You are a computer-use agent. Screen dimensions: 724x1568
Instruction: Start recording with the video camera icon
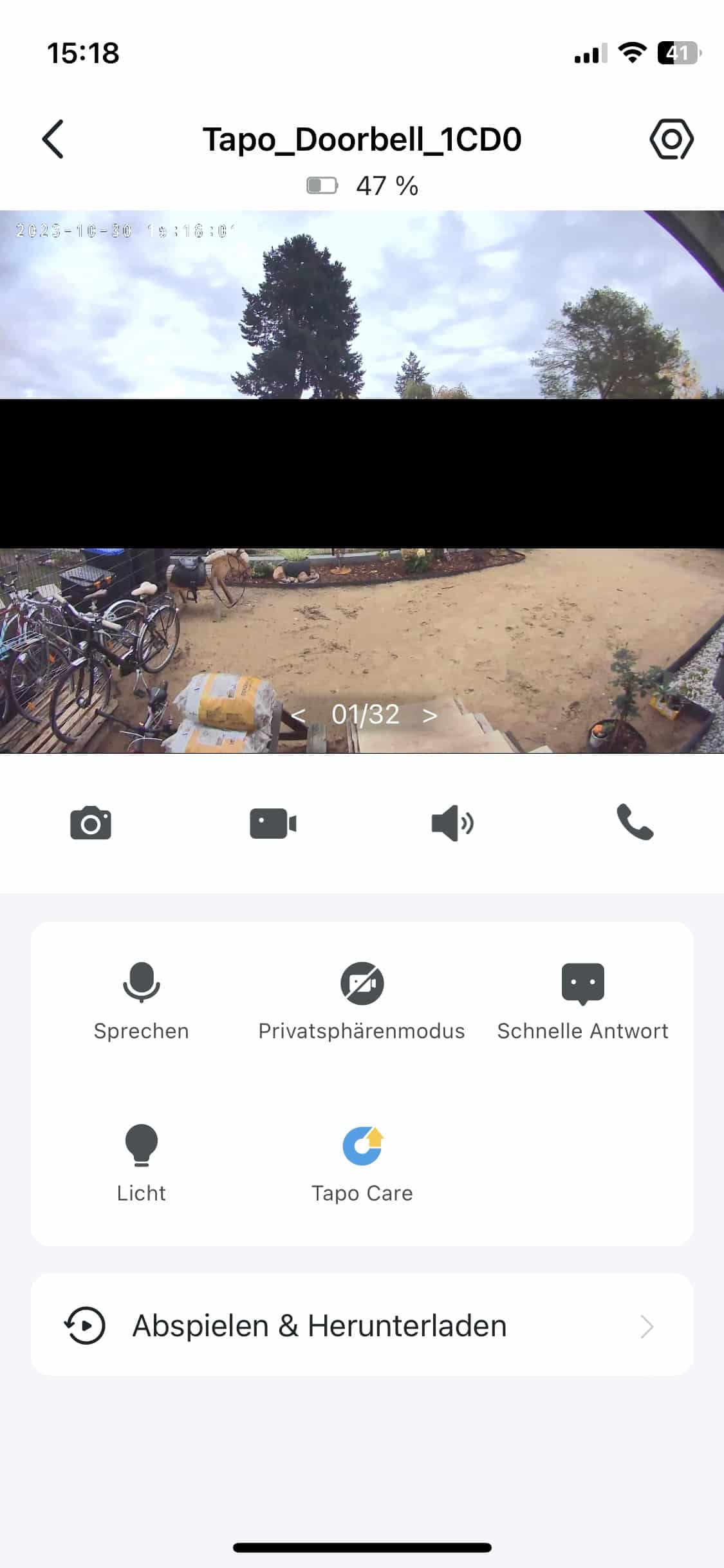point(273,823)
